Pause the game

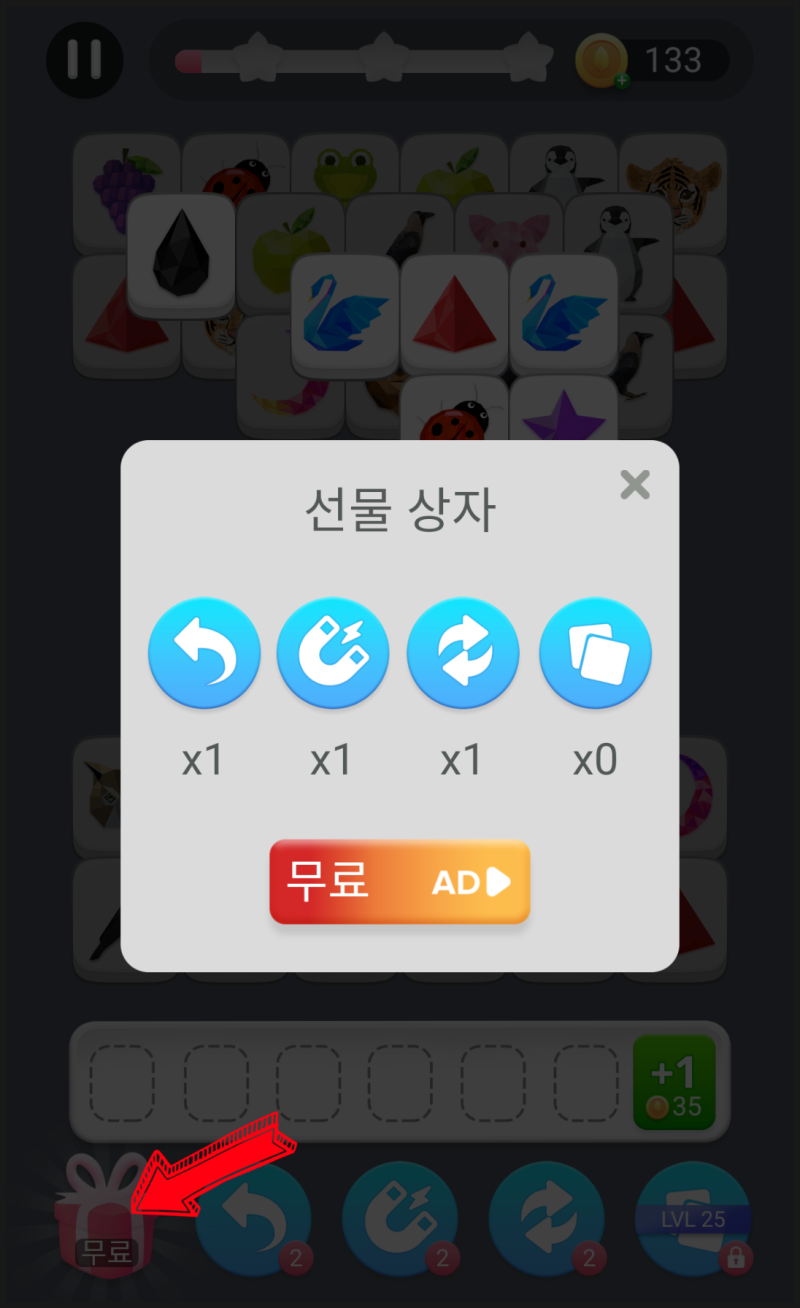[x=85, y=60]
